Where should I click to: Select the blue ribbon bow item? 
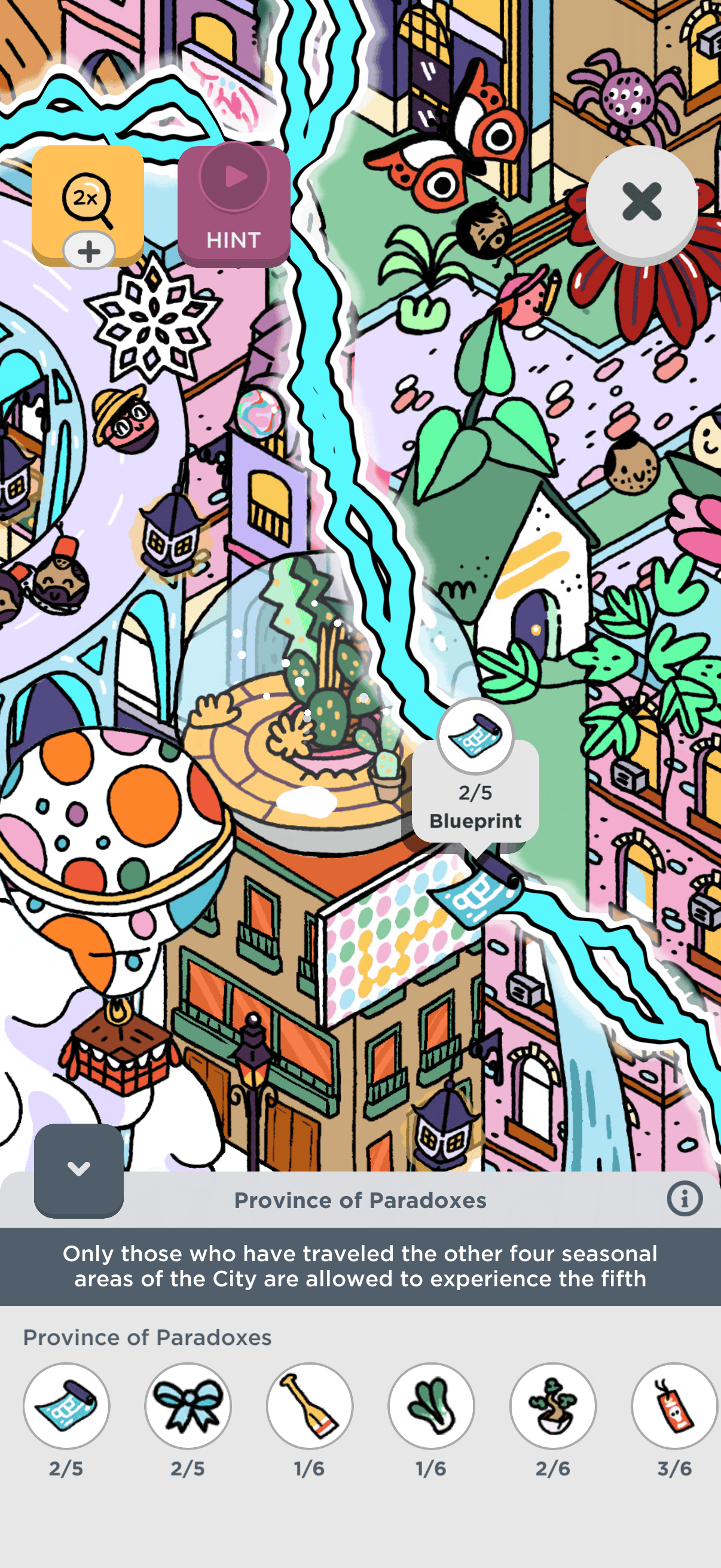[188, 1405]
